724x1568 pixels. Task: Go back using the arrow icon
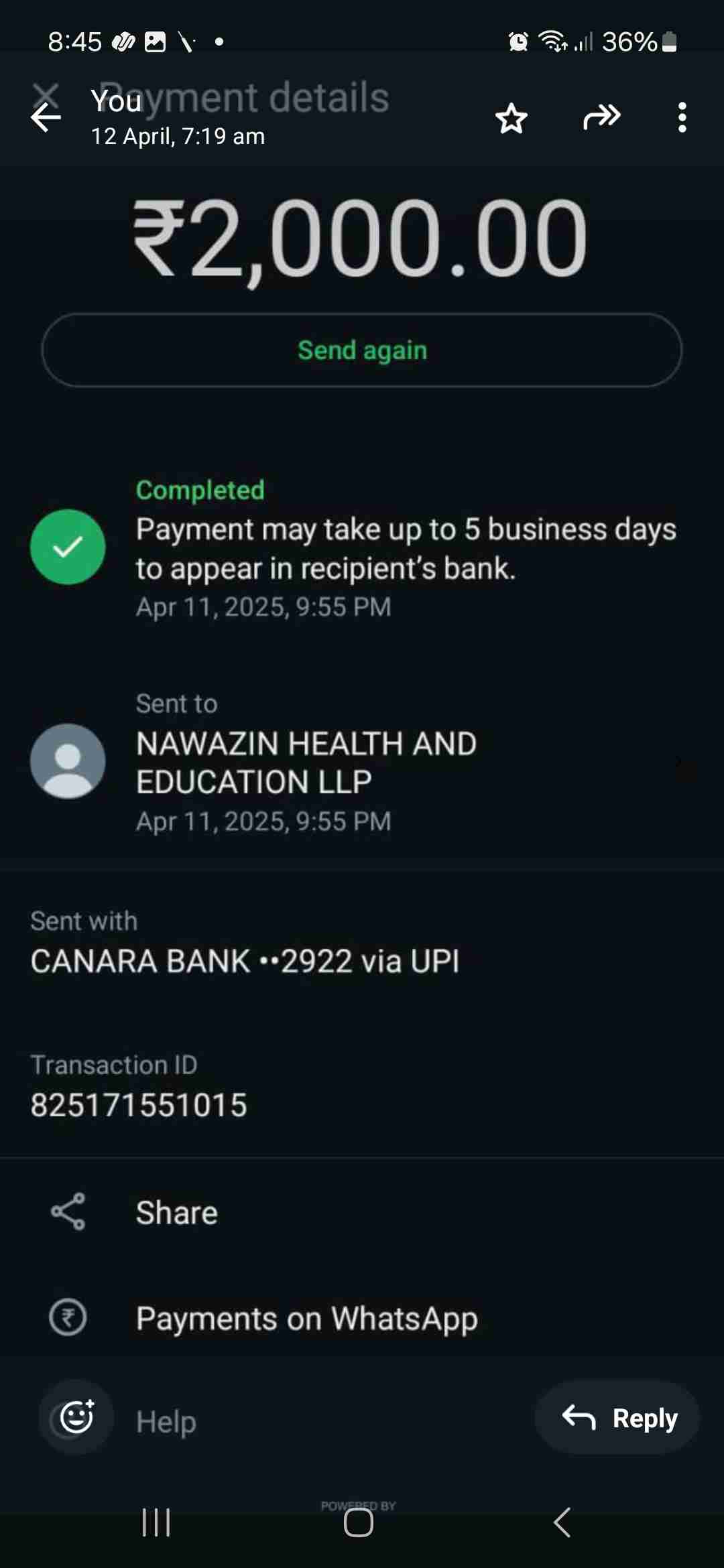coord(46,118)
